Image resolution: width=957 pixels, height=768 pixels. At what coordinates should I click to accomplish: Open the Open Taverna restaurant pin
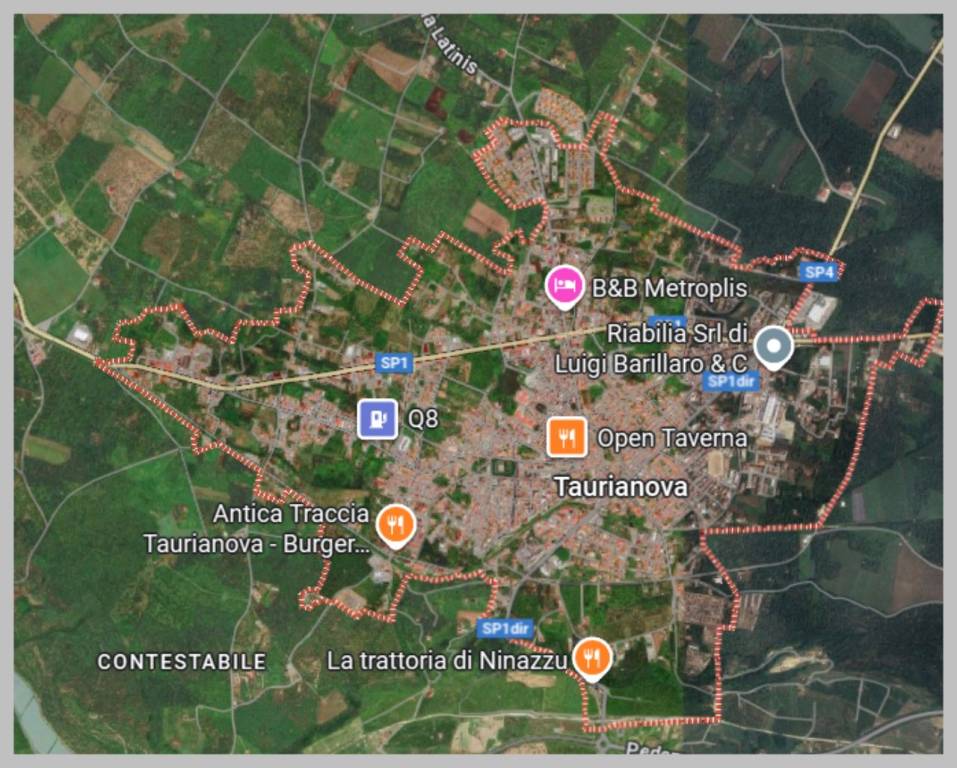pyautogui.click(x=566, y=436)
